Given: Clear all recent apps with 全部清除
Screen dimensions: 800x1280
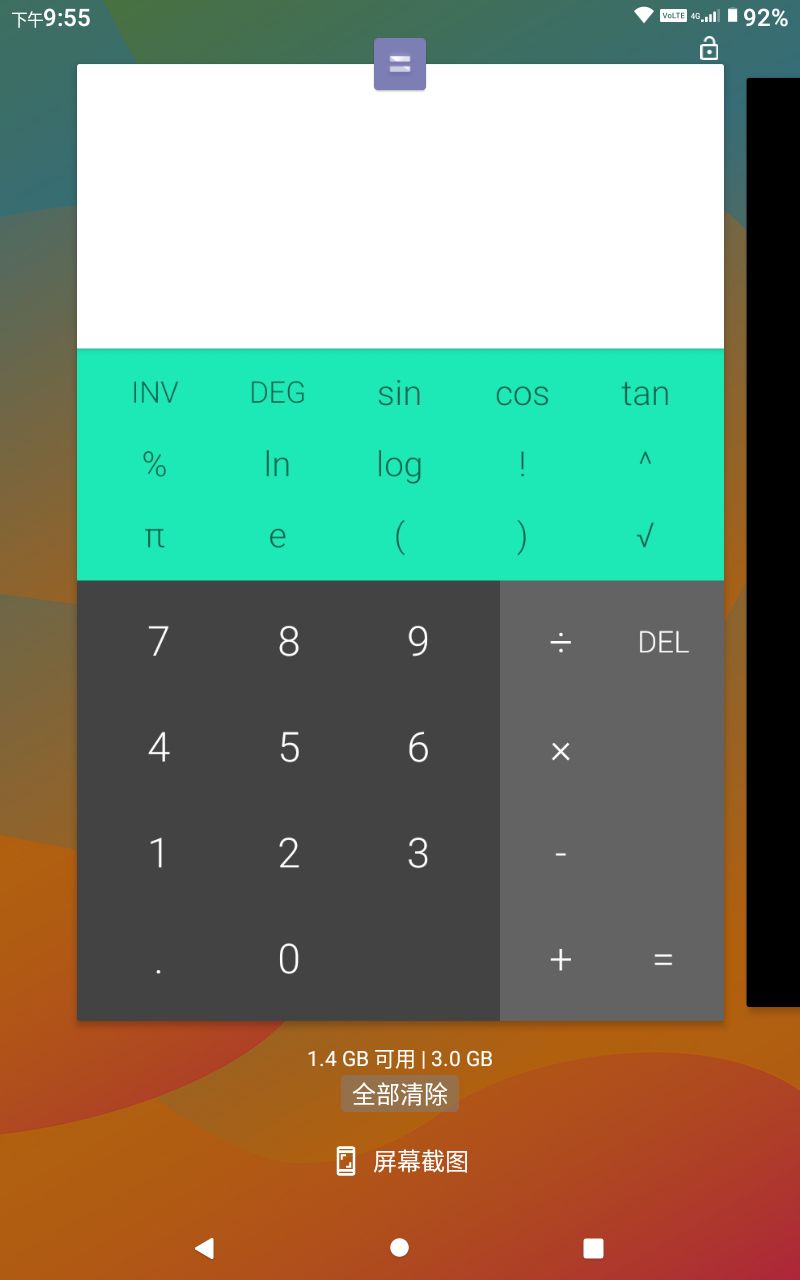Looking at the screenshot, I should click(x=400, y=1094).
